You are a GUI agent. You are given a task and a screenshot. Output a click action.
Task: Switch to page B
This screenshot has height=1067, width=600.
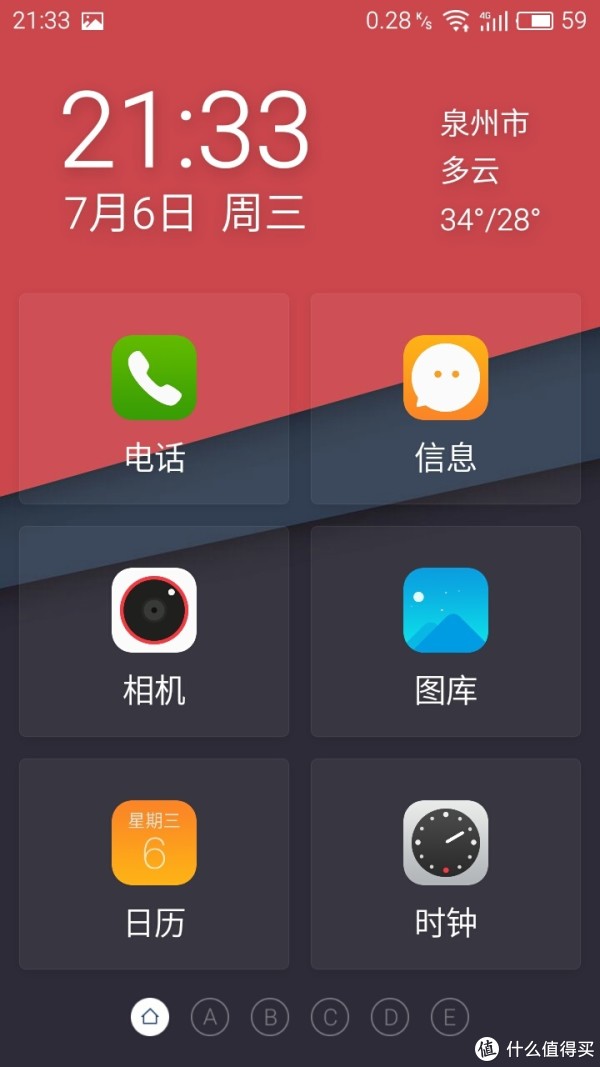pyautogui.click(x=270, y=1018)
